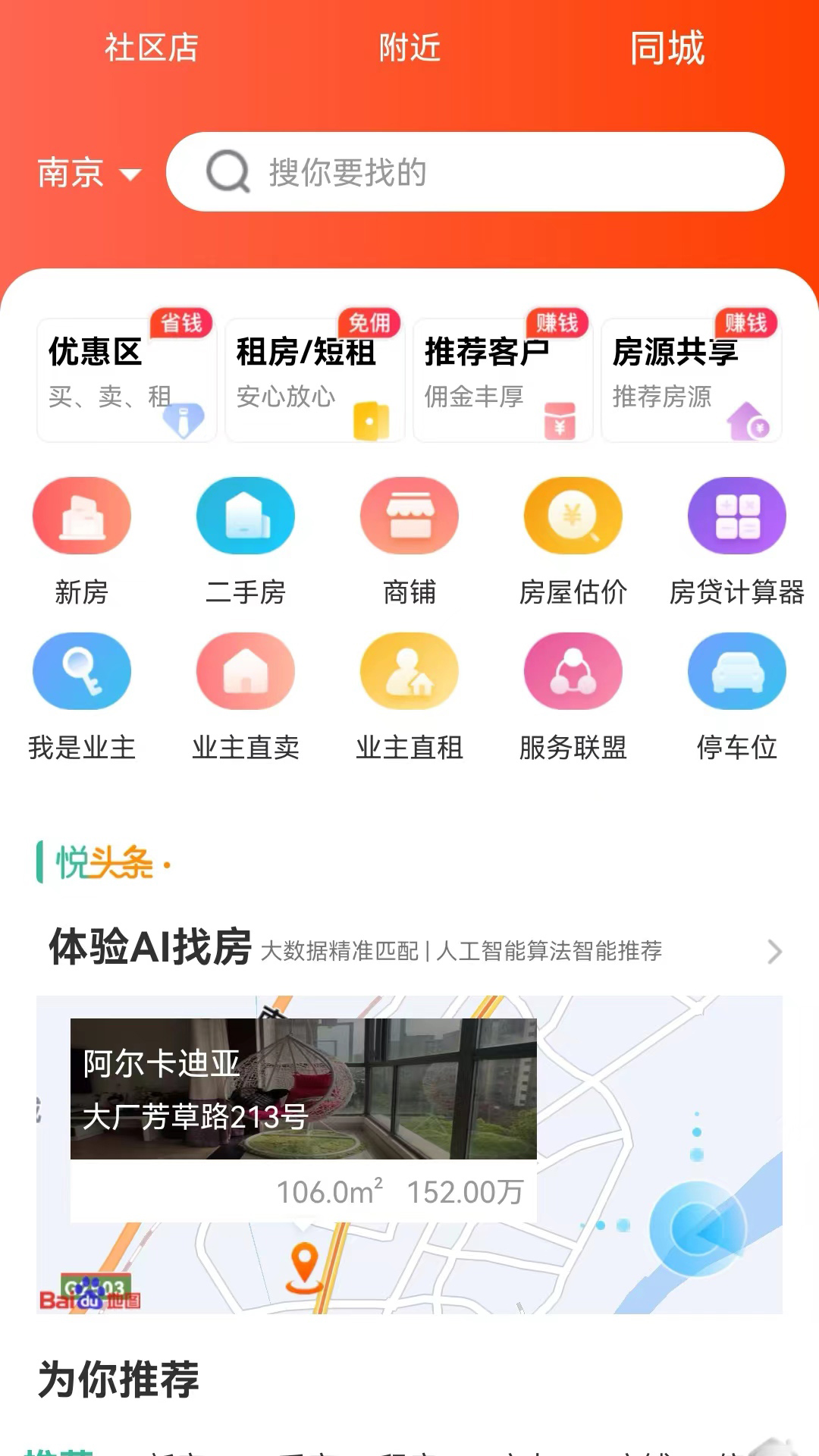
Task: Switch to the 附近 tab
Action: (x=409, y=48)
